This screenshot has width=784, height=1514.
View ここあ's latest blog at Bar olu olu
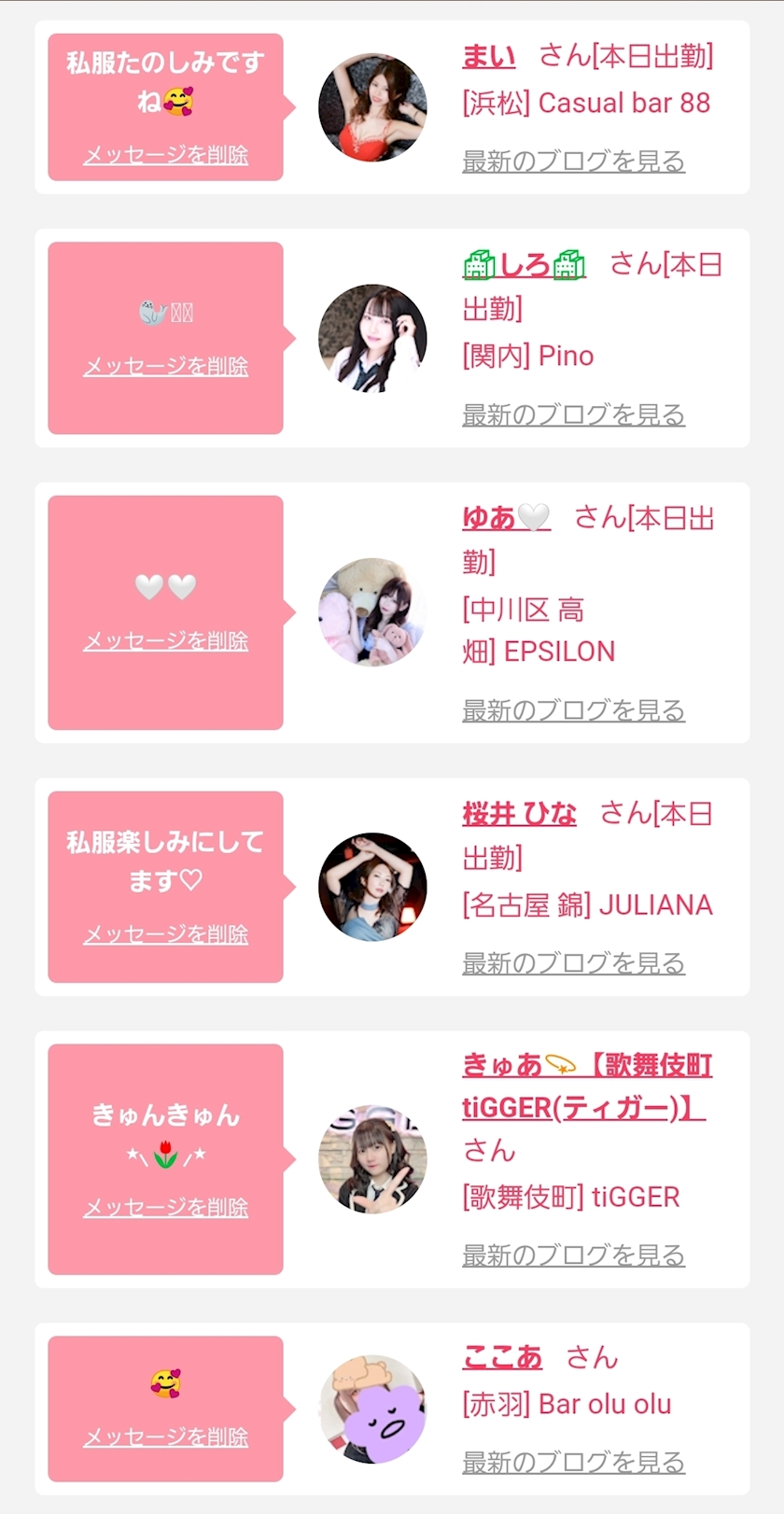click(x=574, y=1463)
